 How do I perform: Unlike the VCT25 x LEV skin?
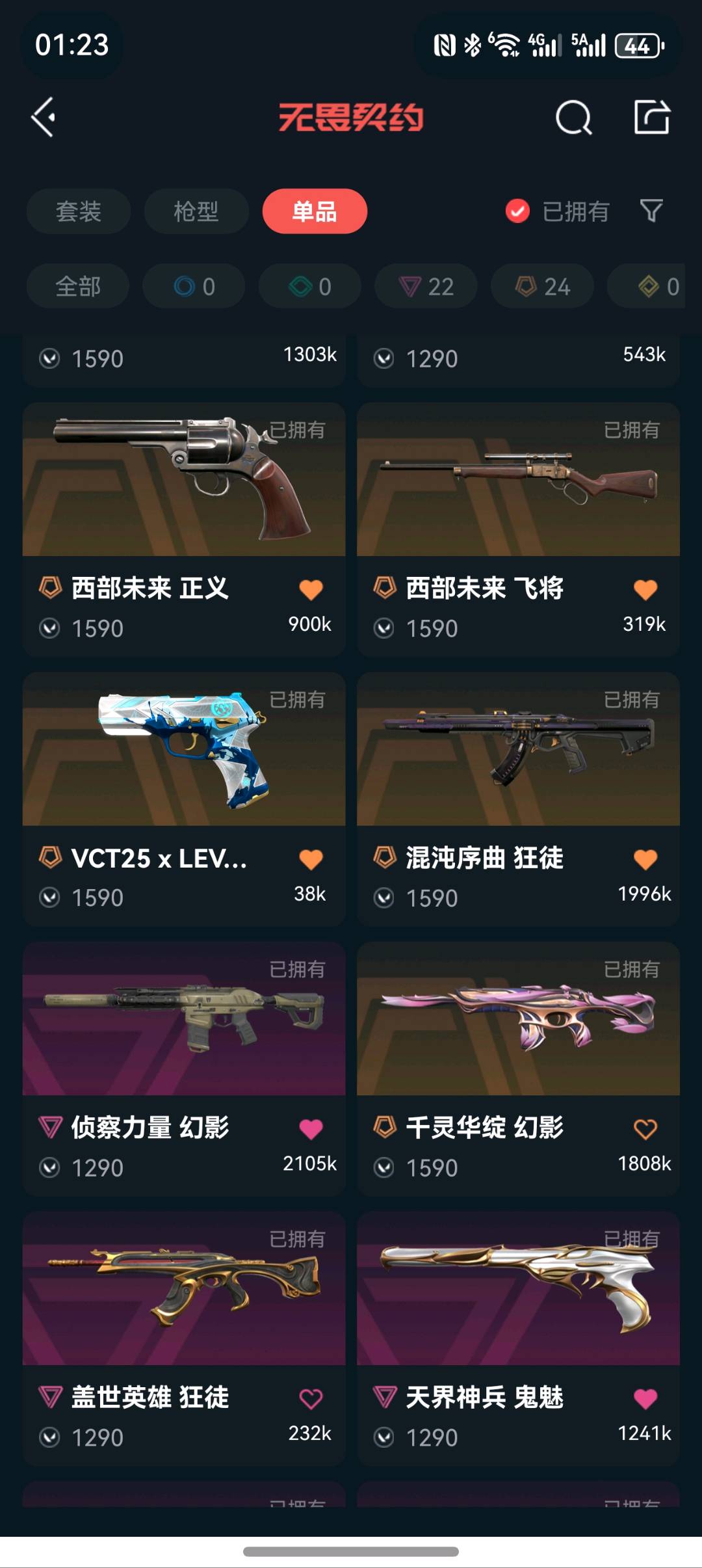coord(311,859)
